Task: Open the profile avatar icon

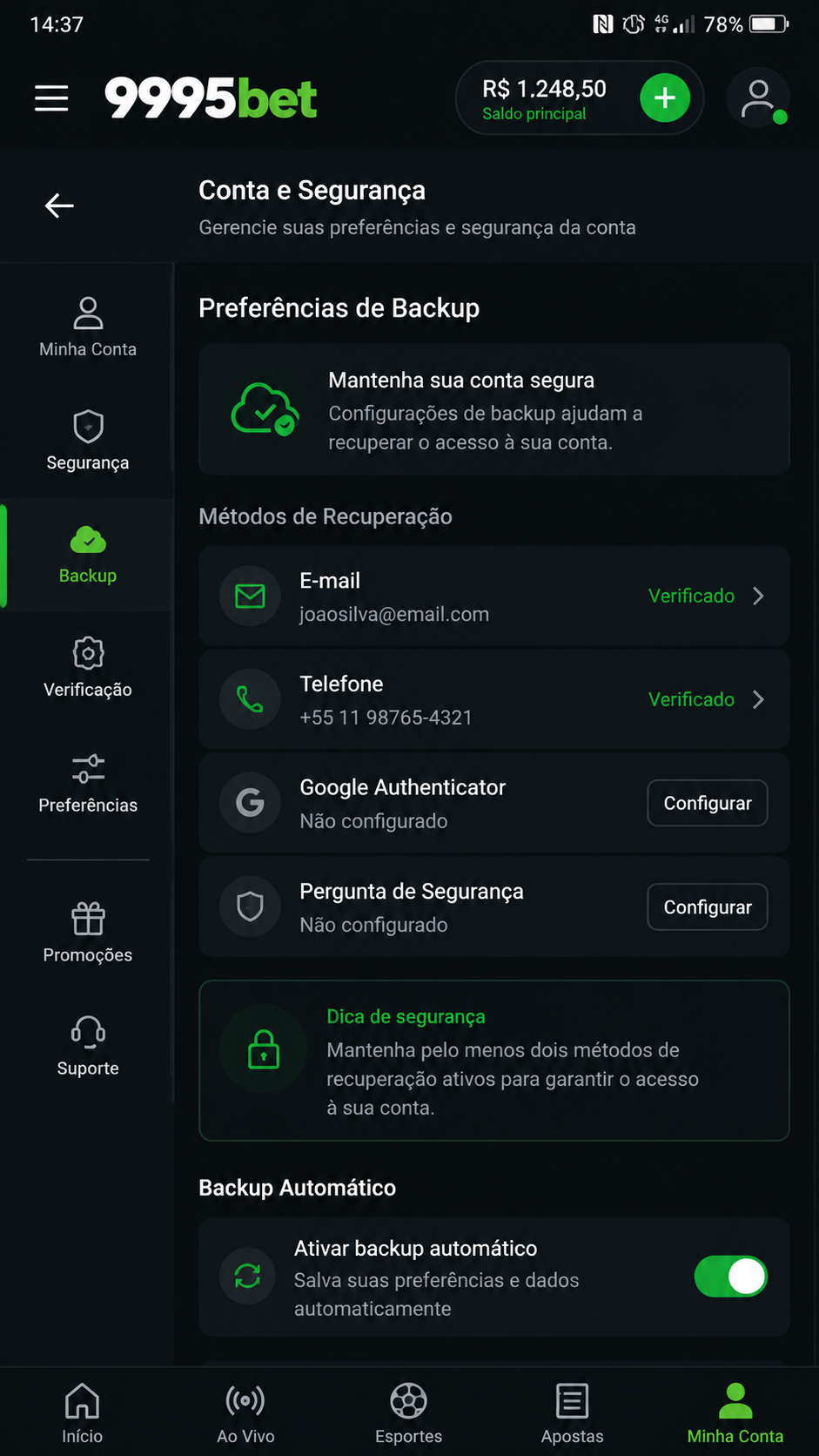Action: tap(758, 98)
